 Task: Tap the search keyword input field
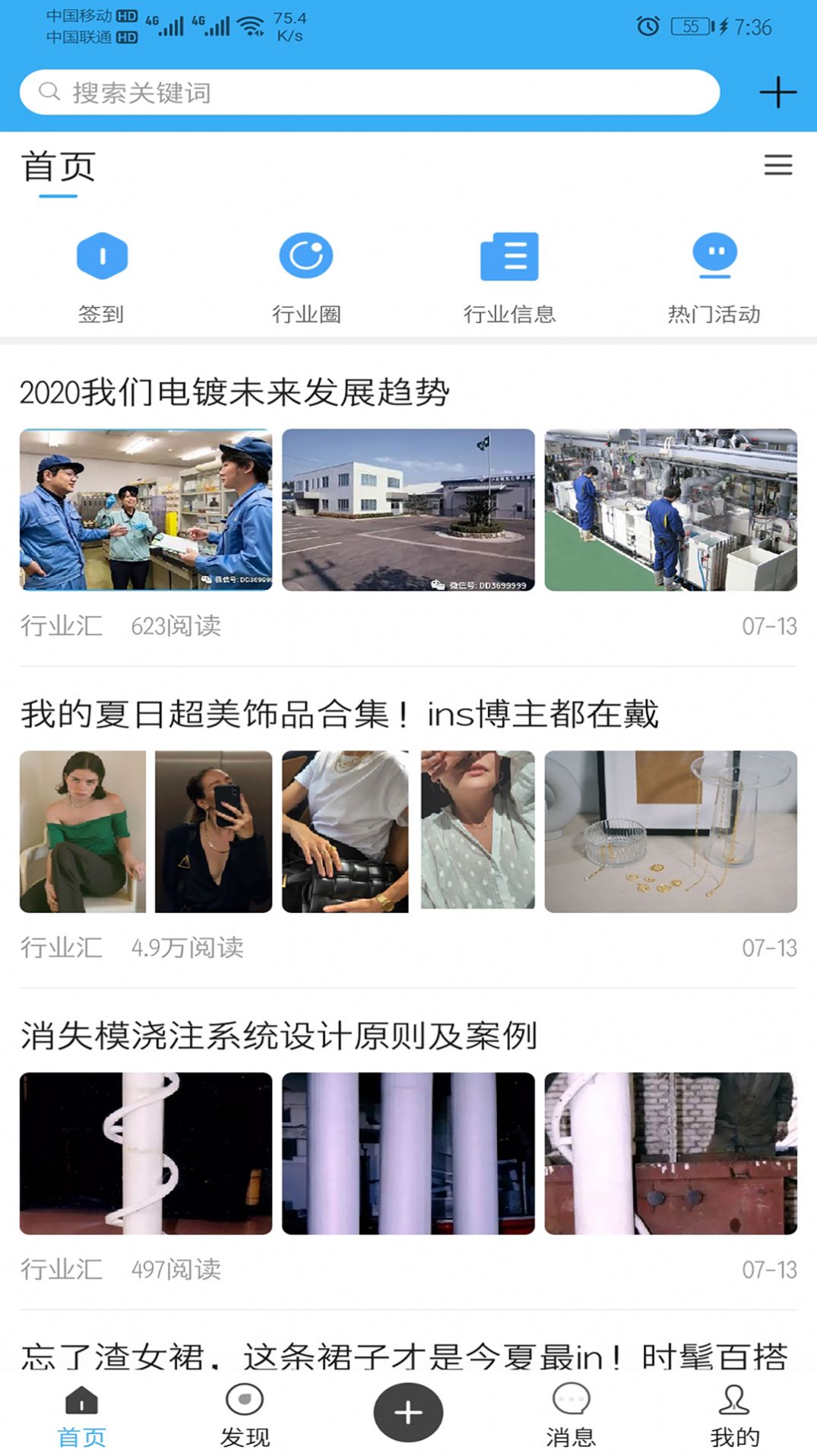tap(304, 92)
